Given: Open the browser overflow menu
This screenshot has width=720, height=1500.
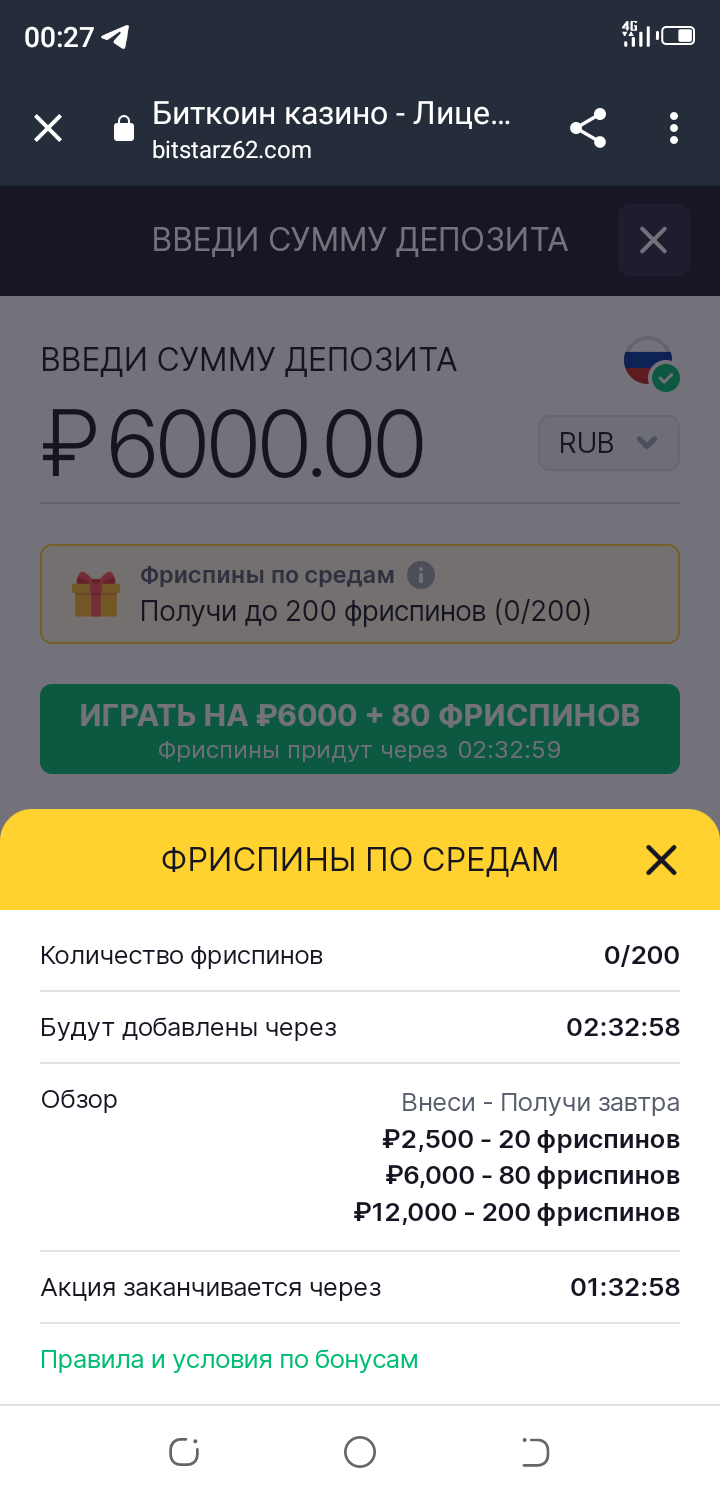Looking at the screenshot, I should click(x=674, y=128).
